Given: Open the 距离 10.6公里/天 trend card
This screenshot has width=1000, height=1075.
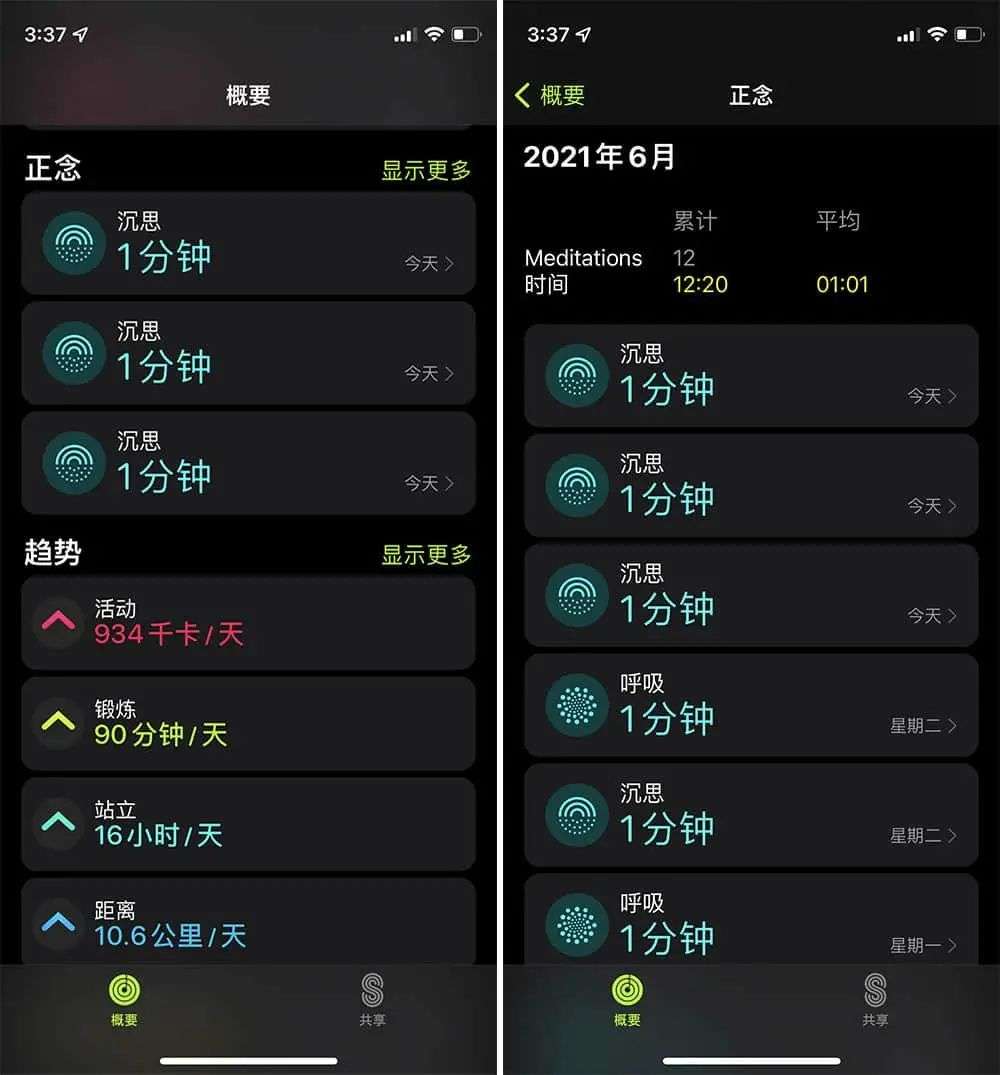Looking at the screenshot, I should click(248, 921).
